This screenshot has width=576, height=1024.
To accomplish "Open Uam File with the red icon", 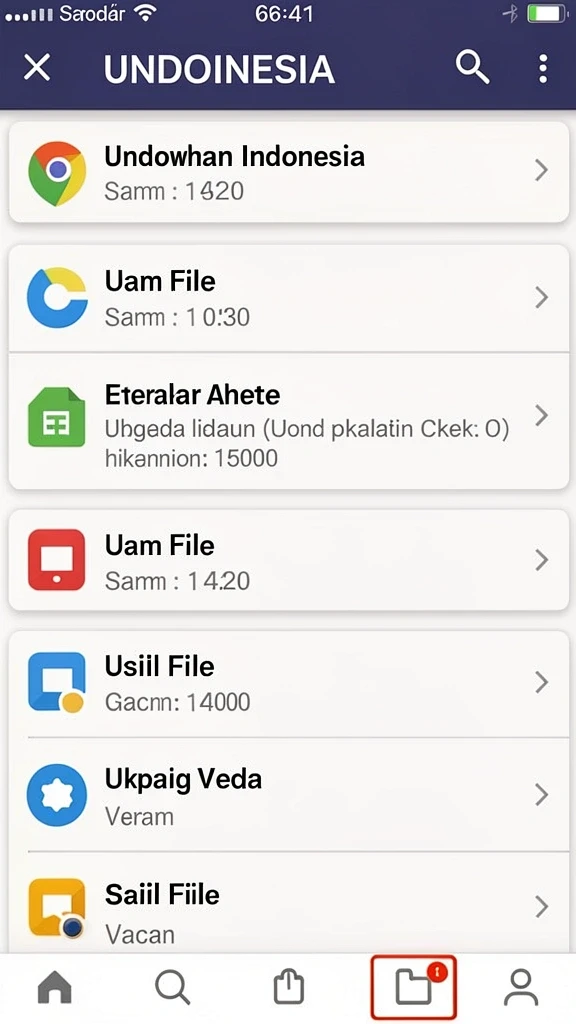I will (289, 560).
